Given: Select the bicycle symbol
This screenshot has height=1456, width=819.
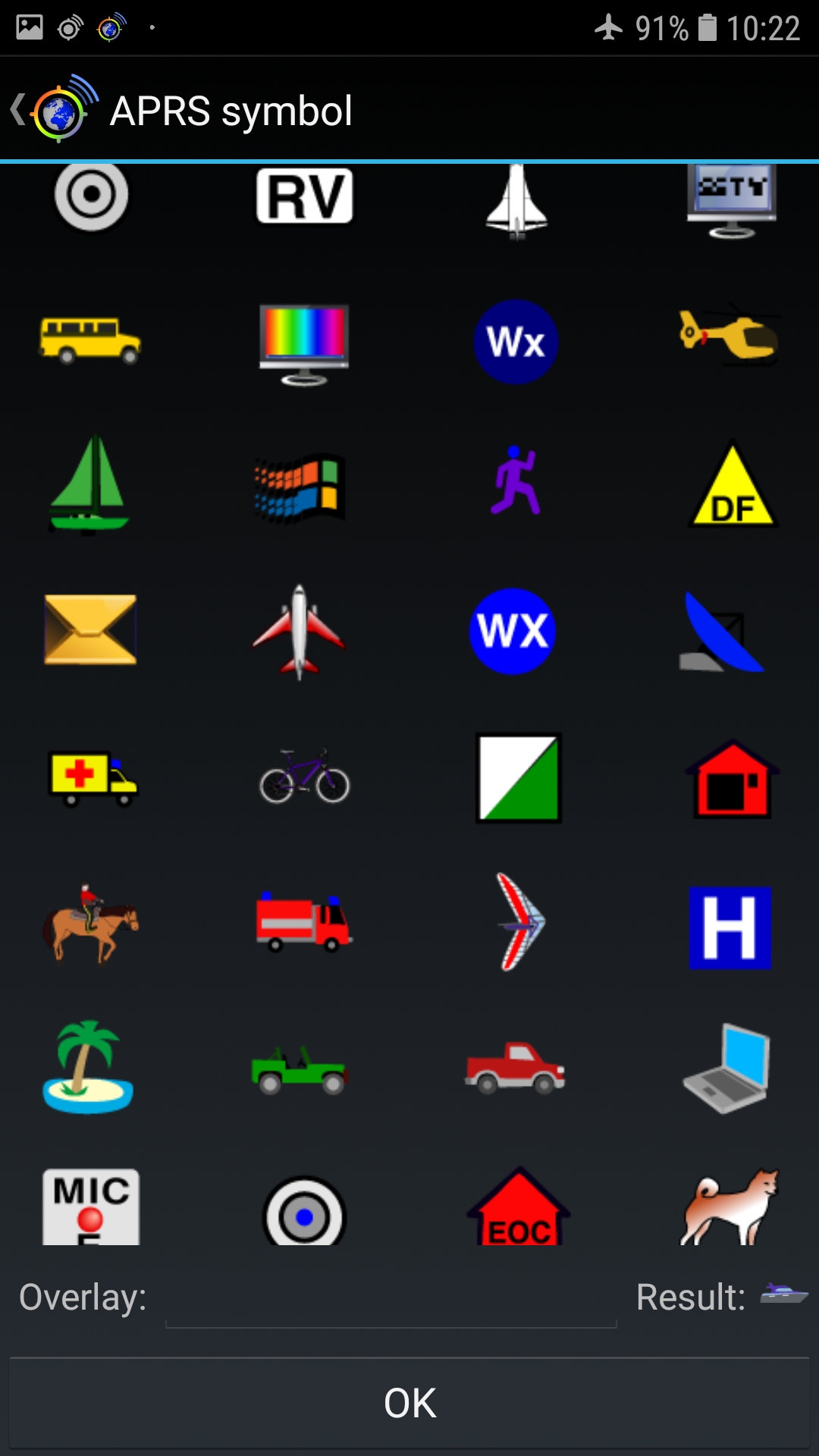Looking at the screenshot, I should [x=304, y=777].
